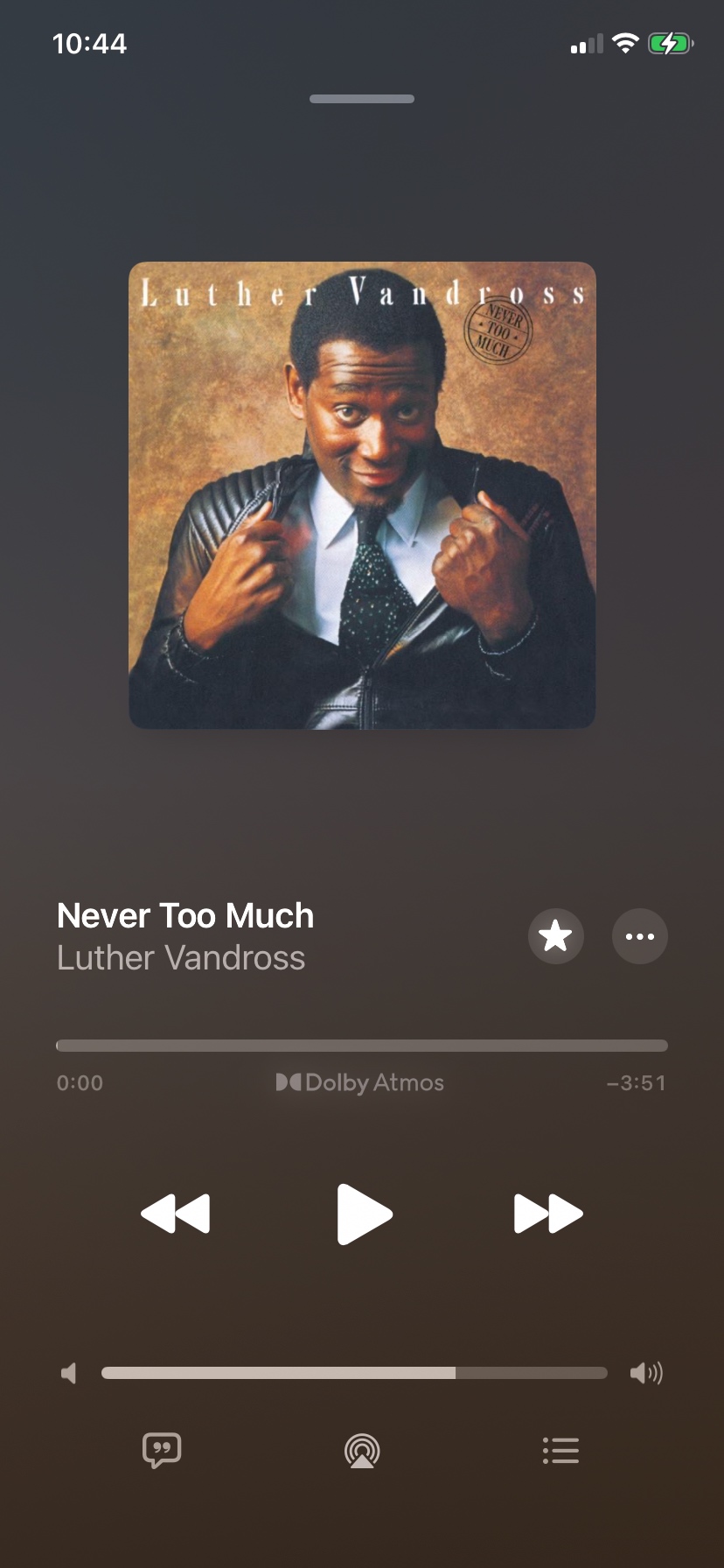Open the Playing Next queue
This screenshot has height=1568, width=724.
[560, 1450]
